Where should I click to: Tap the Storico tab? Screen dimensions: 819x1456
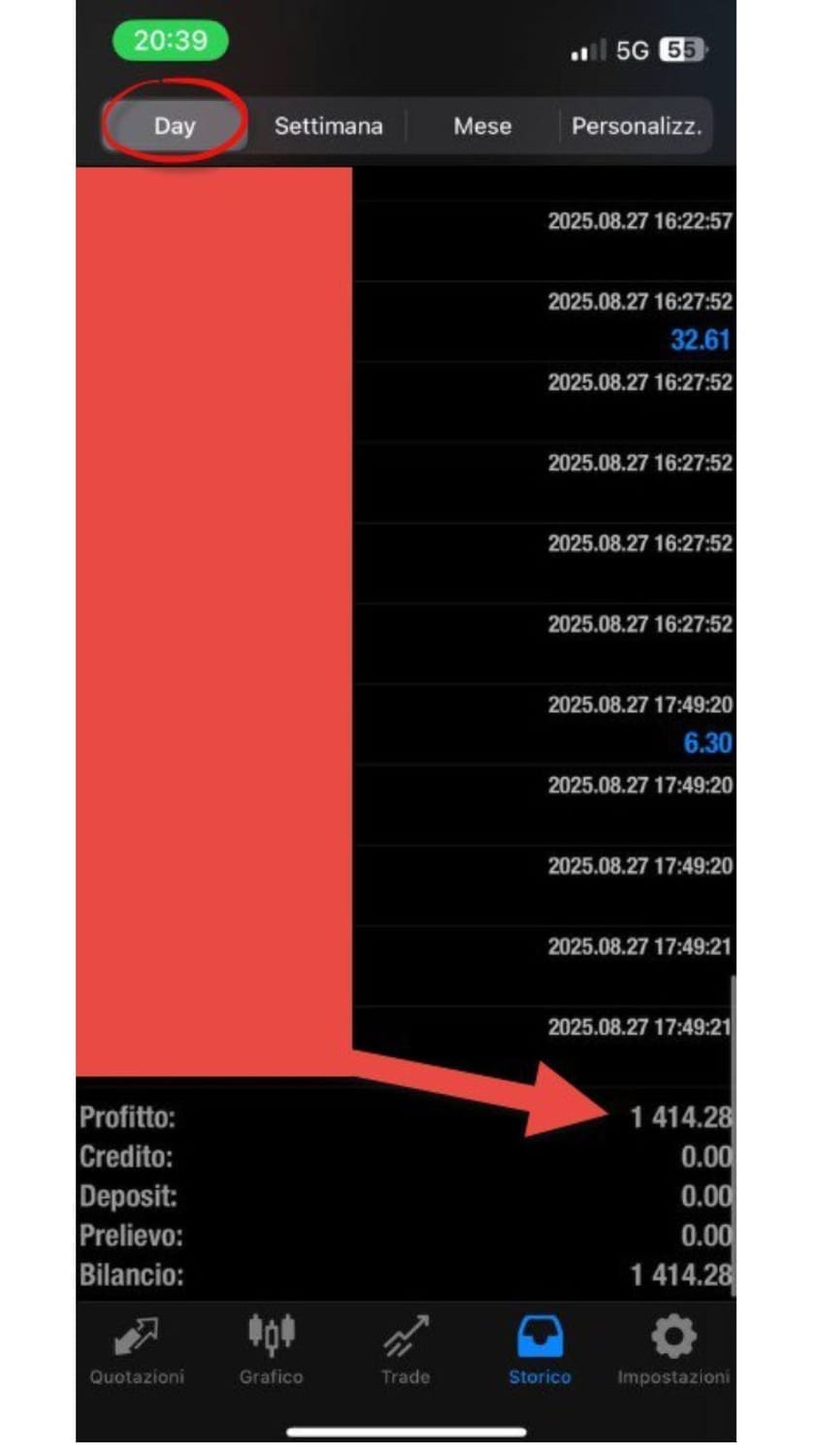[x=540, y=1349]
